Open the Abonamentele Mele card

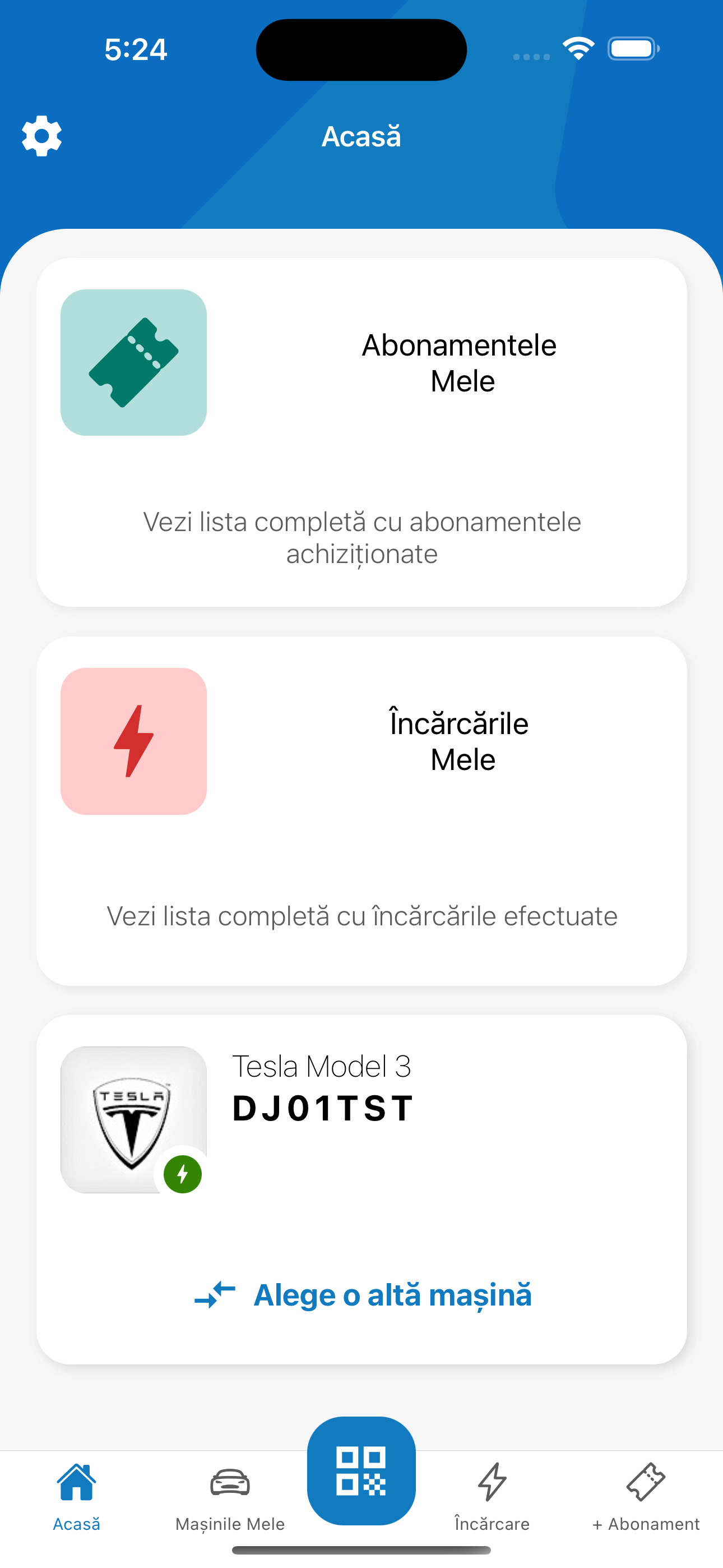click(361, 432)
